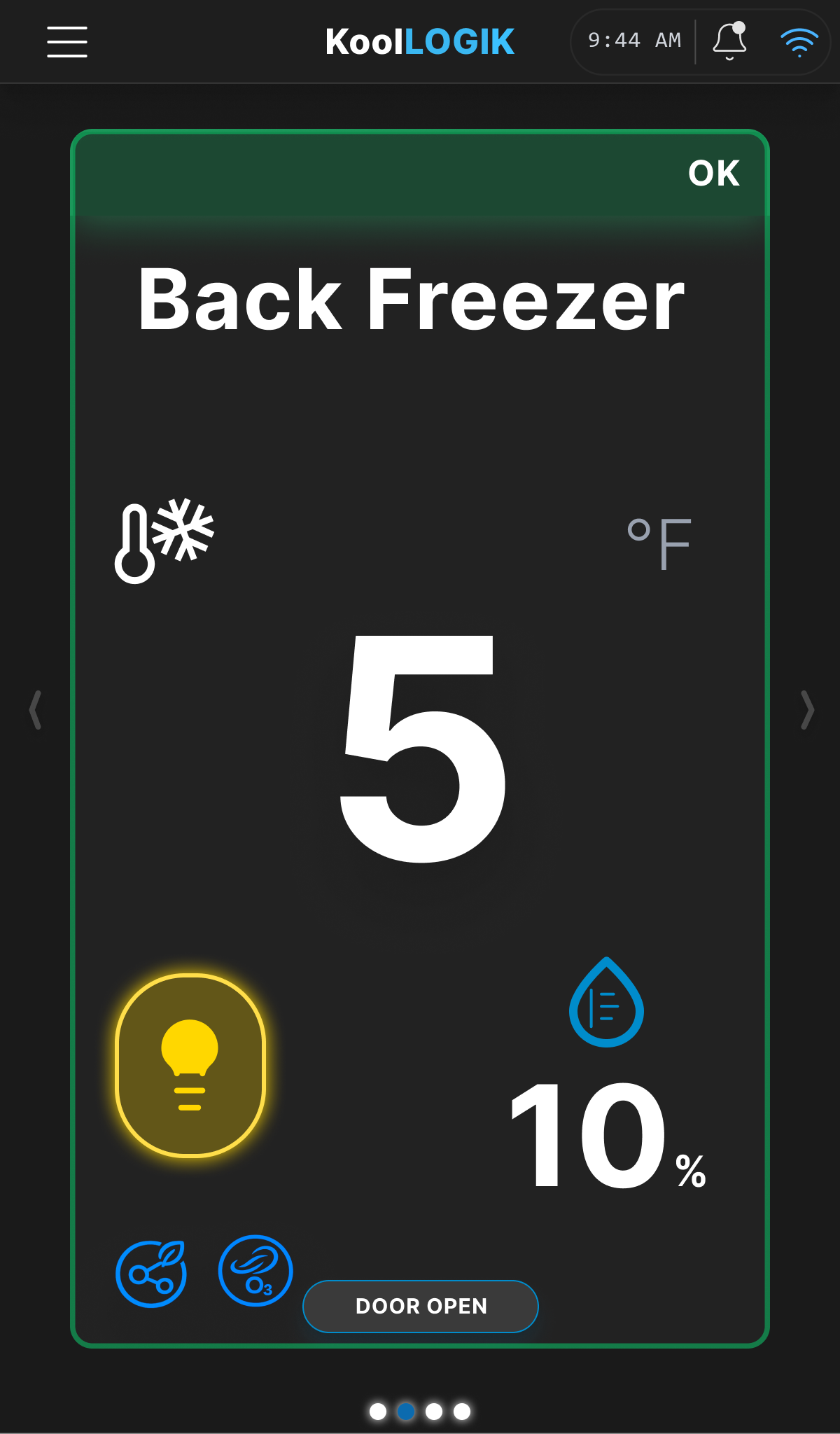Tap the DOOR OPEN button
The height and width of the screenshot is (1434, 840).
(x=421, y=1307)
